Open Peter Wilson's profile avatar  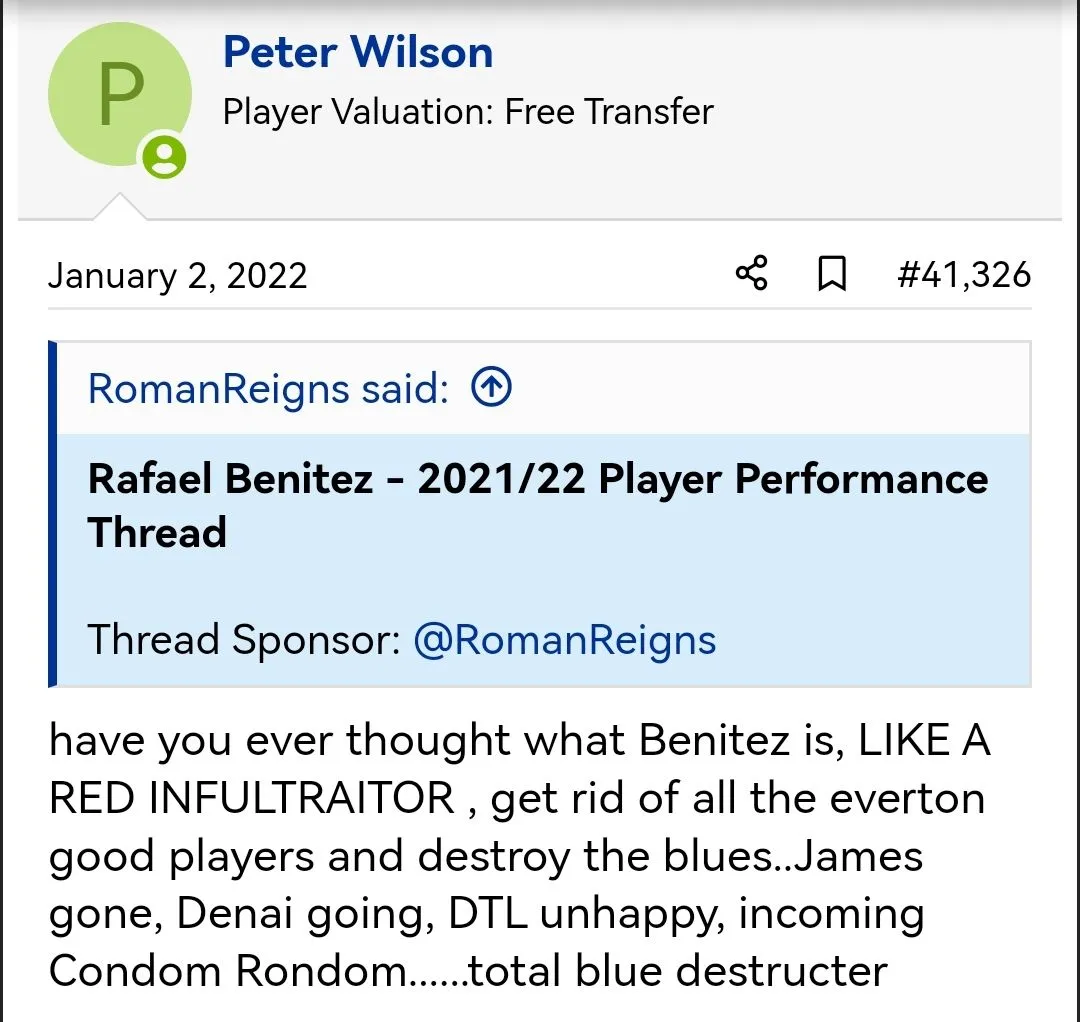pyautogui.click(x=120, y=95)
